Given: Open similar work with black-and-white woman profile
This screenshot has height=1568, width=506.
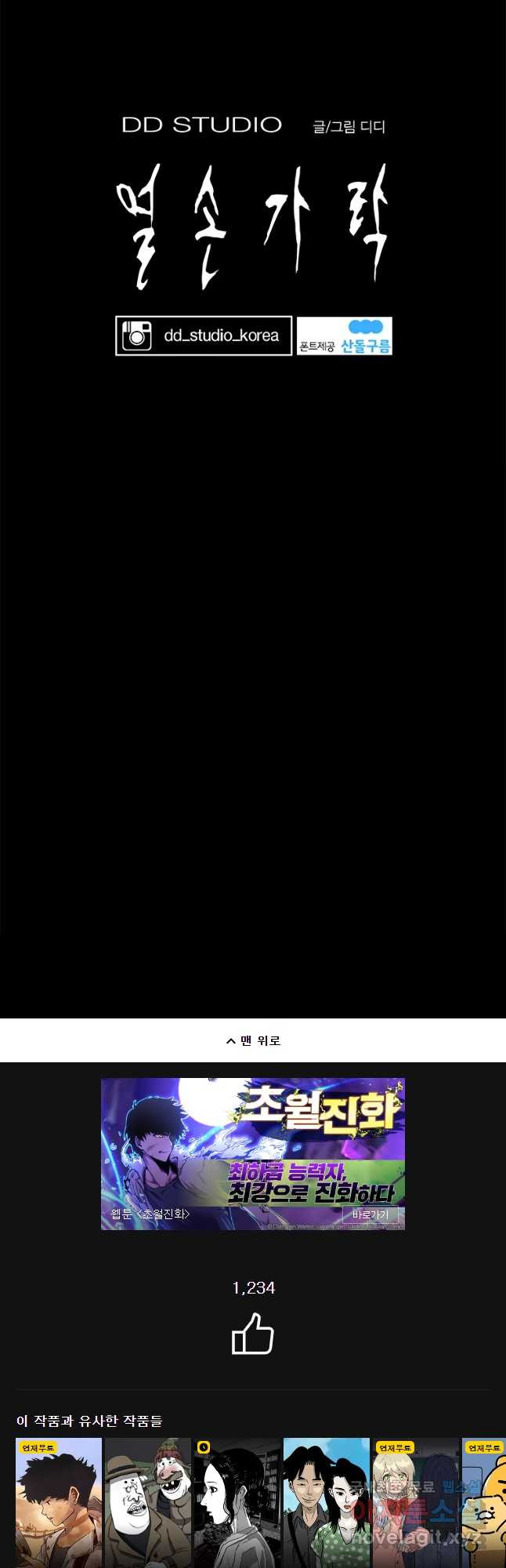Looking at the screenshot, I should [x=237, y=1501].
